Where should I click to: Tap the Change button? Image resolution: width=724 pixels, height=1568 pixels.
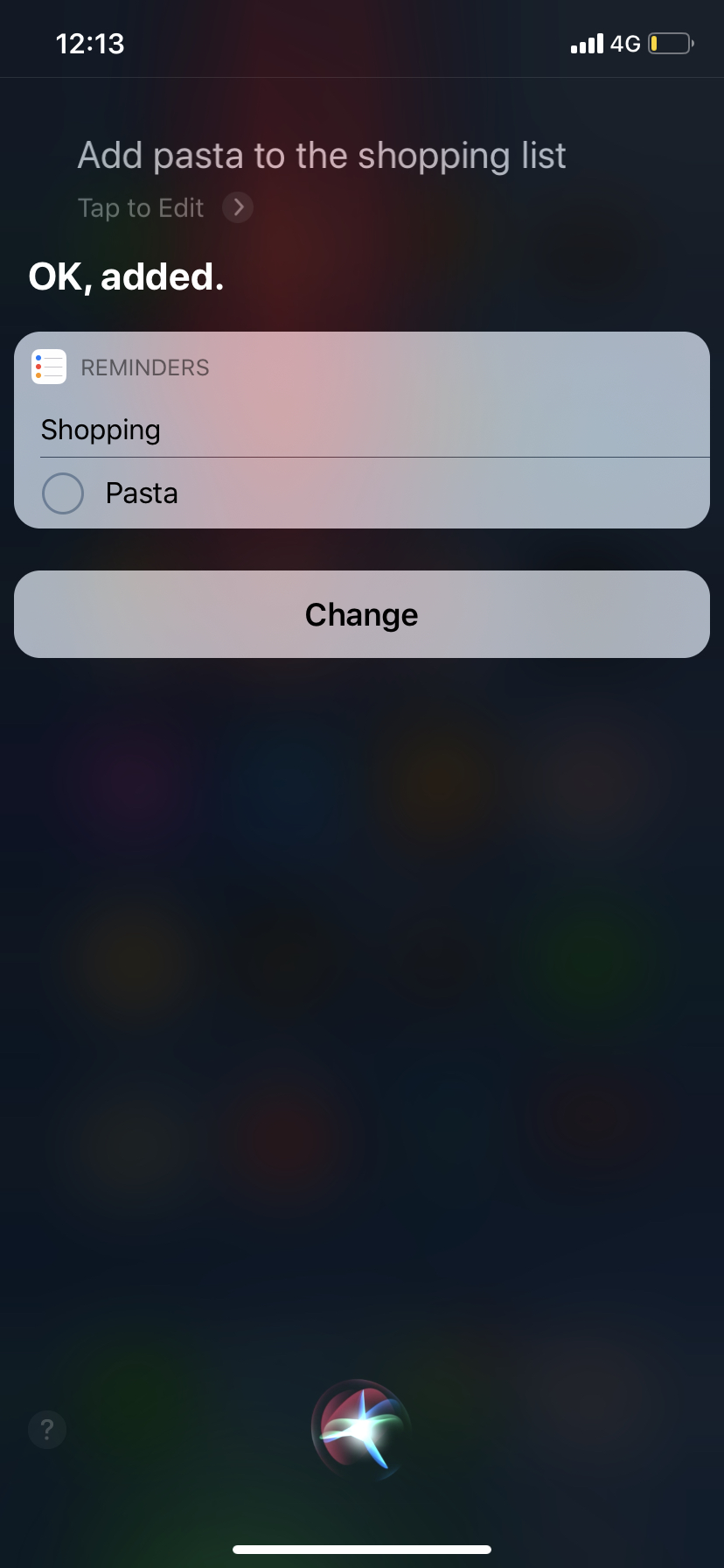pos(362,614)
